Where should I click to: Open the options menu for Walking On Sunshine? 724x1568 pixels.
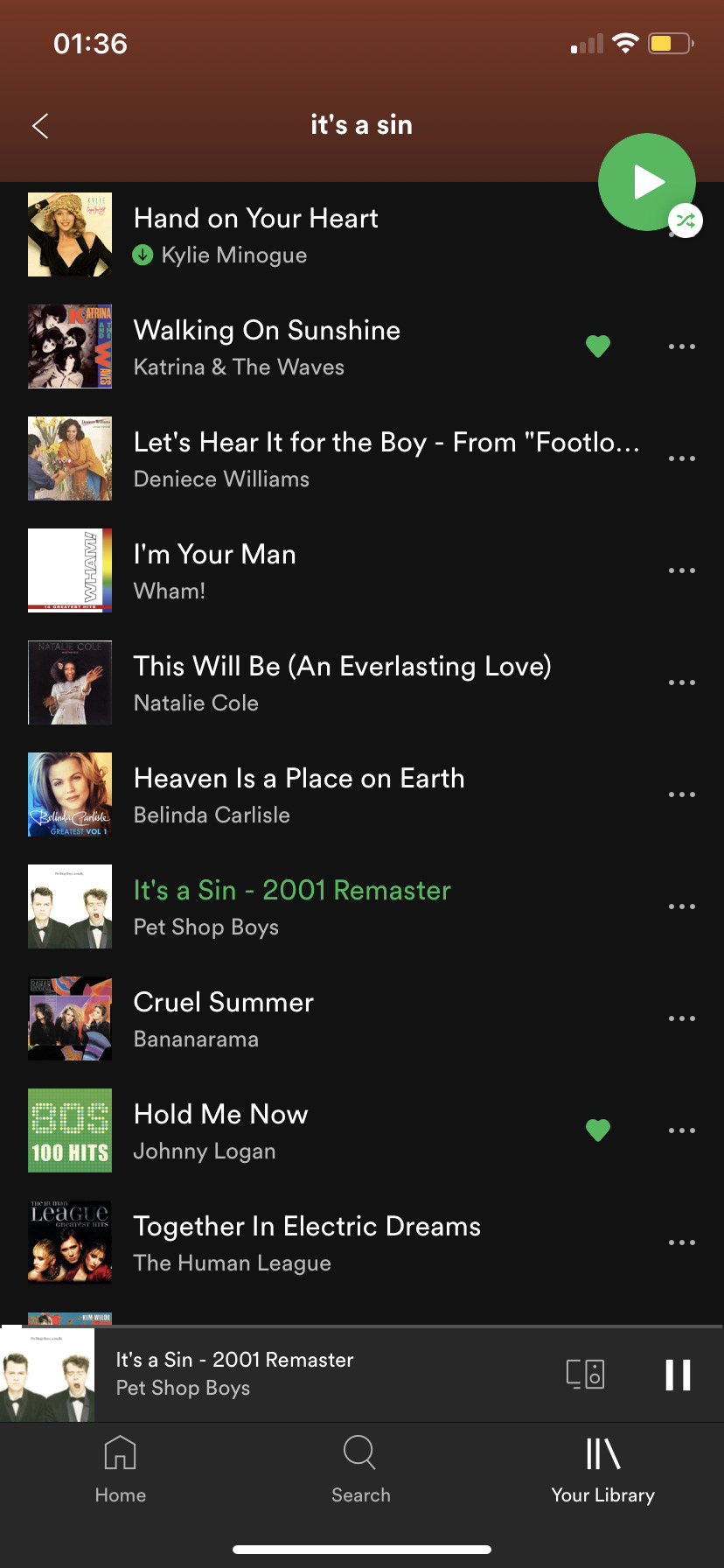681,346
